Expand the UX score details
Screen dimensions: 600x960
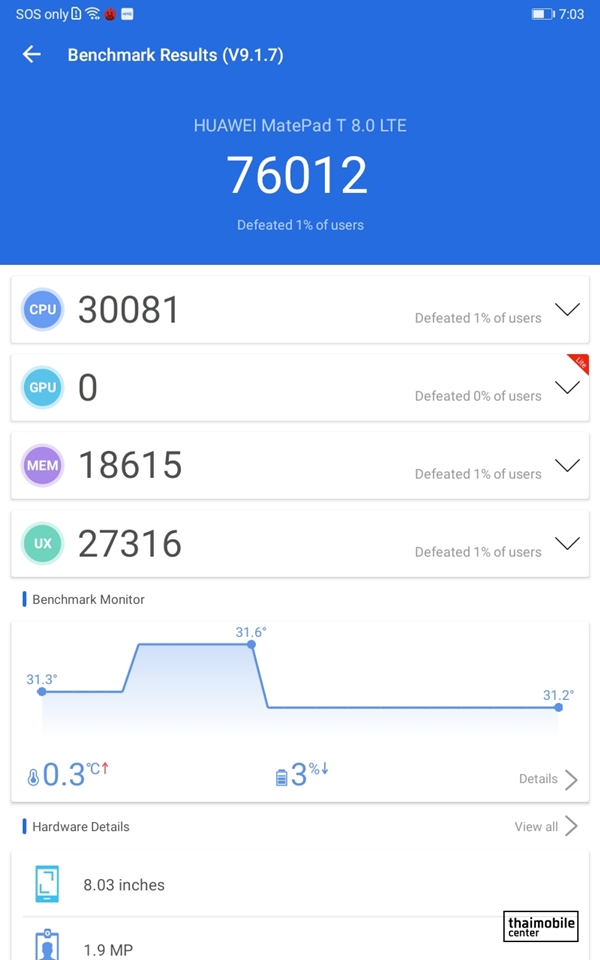tap(567, 543)
